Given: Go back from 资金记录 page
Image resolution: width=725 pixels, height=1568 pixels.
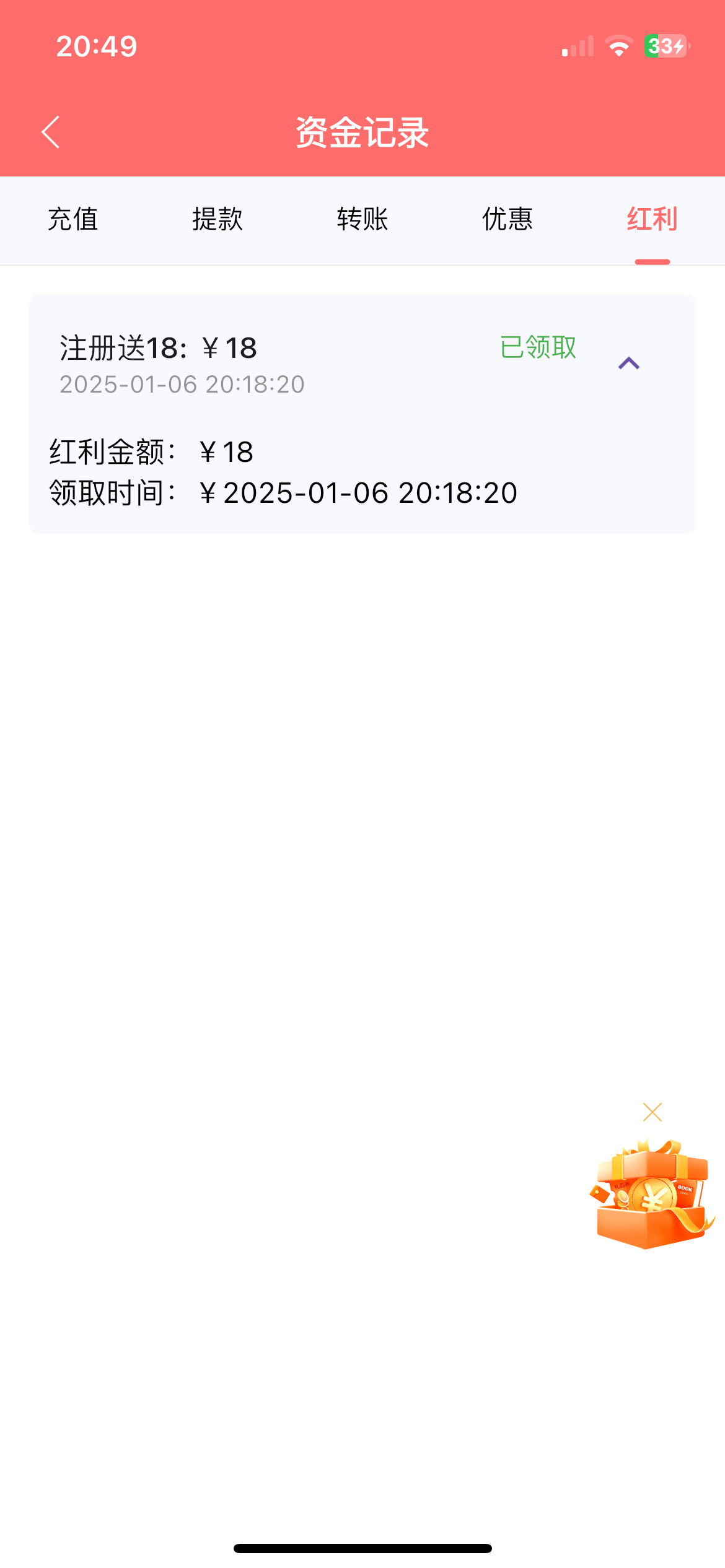Looking at the screenshot, I should point(51,132).
